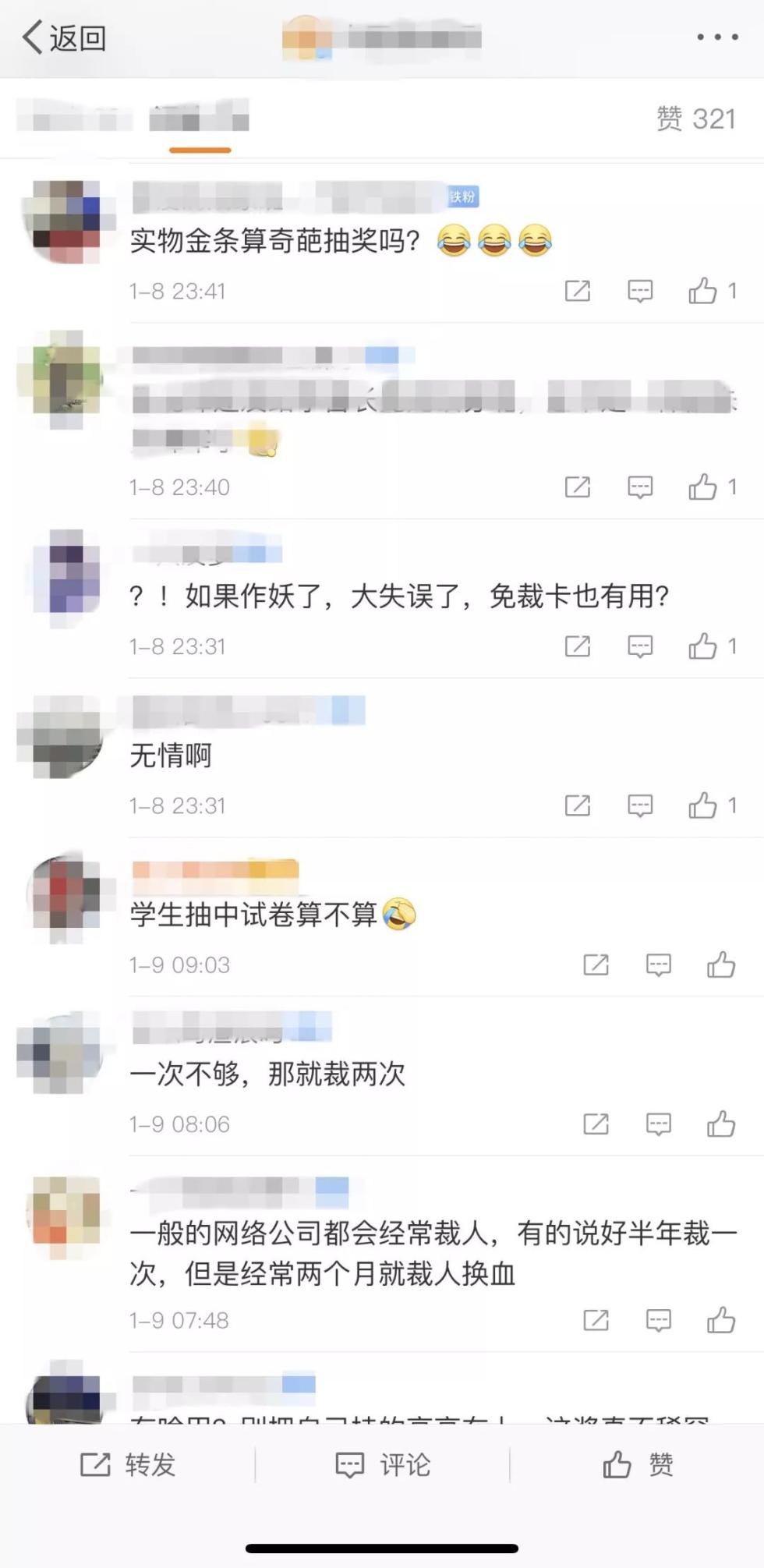Repost the comment 学生抽中试卷算不算
The image size is (764, 1568).
pyautogui.click(x=596, y=965)
